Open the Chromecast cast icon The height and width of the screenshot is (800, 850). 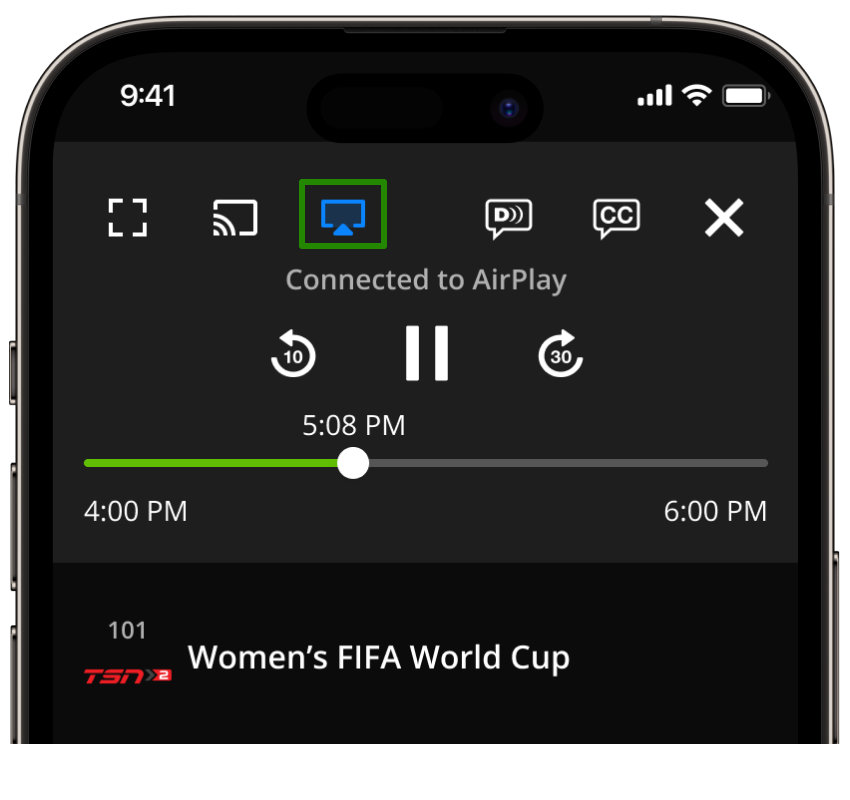(x=235, y=217)
